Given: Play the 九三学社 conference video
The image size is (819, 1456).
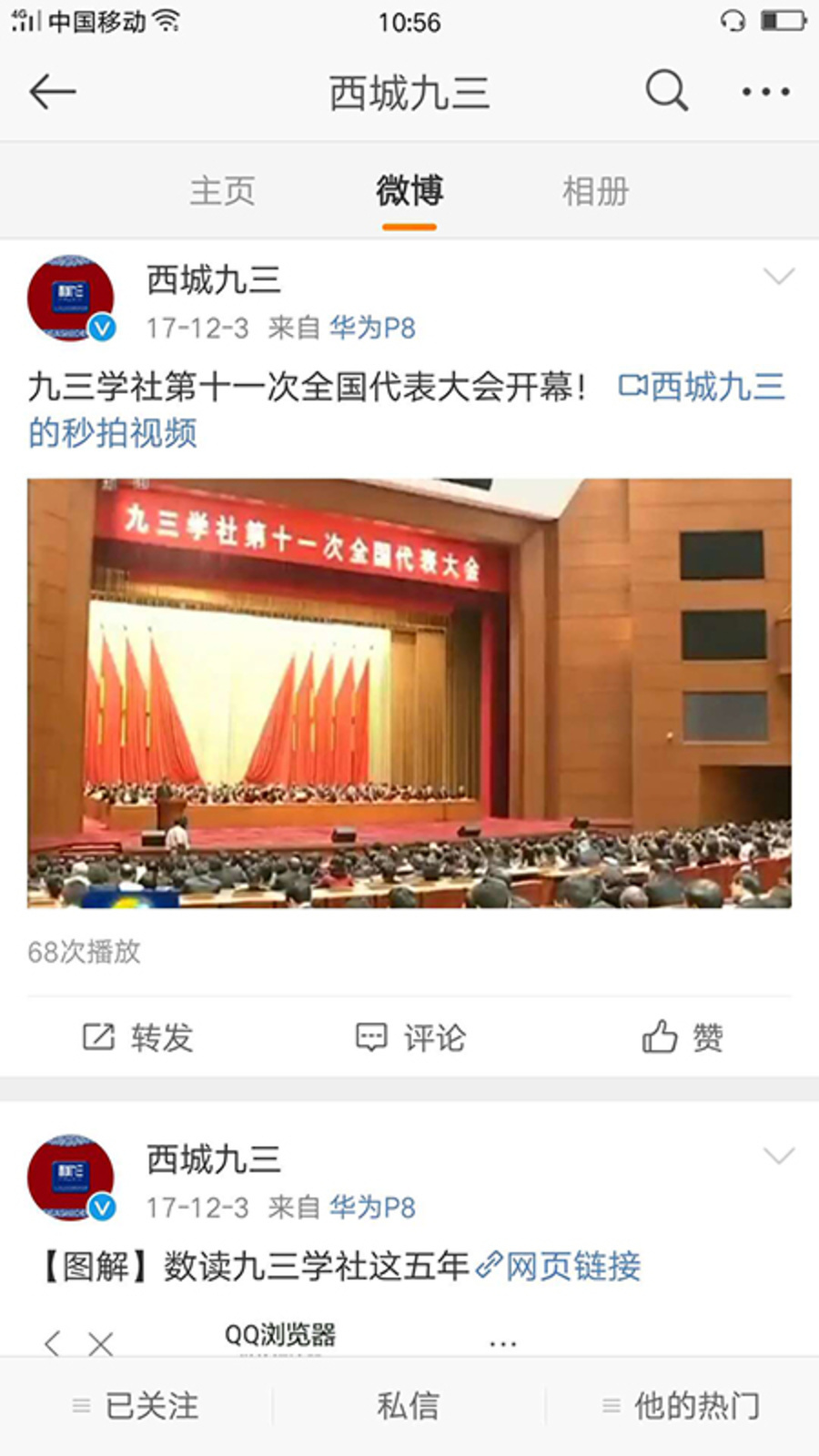Looking at the screenshot, I should (x=409, y=693).
